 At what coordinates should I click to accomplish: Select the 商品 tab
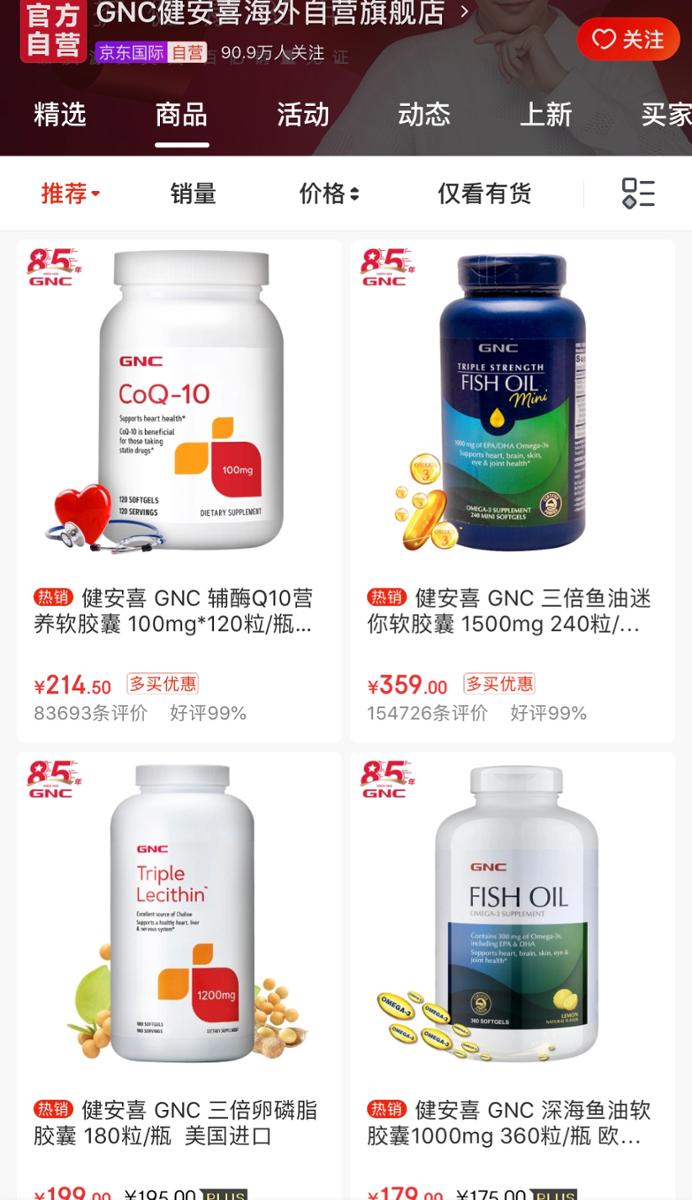tap(181, 114)
